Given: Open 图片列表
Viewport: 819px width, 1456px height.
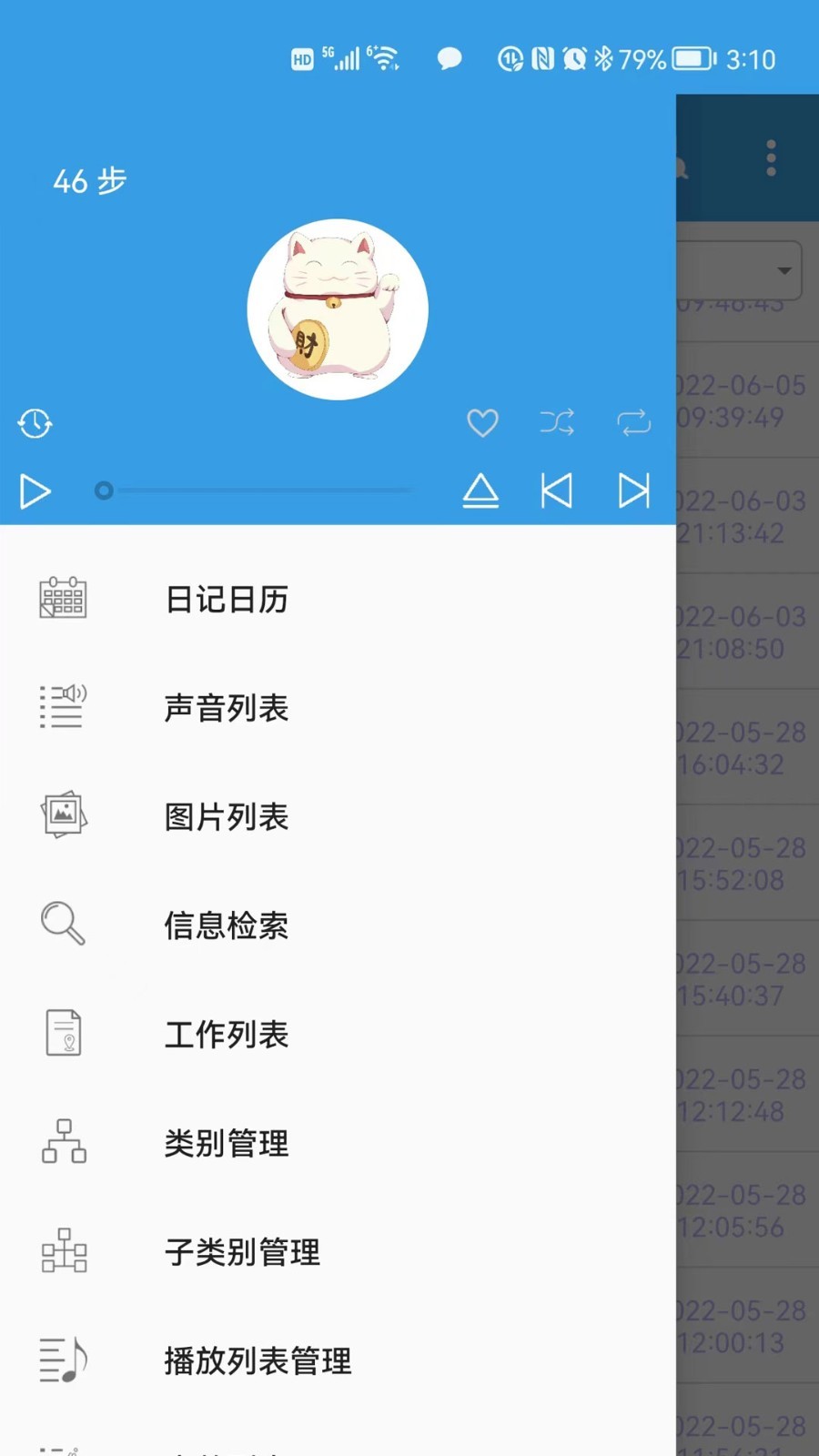Looking at the screenshot, I should tap(338, 816).
